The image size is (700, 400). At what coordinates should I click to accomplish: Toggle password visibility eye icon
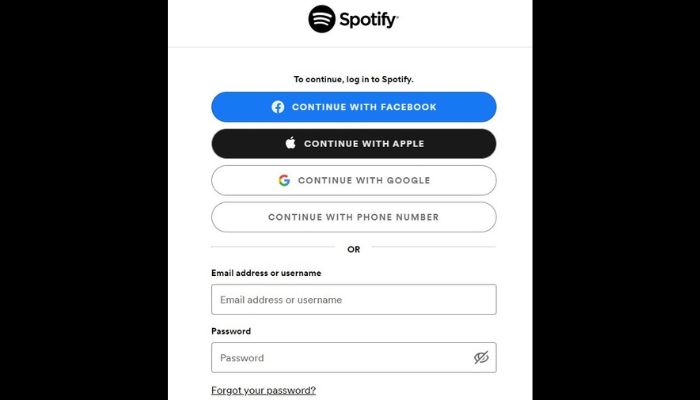tap(480, 358)
